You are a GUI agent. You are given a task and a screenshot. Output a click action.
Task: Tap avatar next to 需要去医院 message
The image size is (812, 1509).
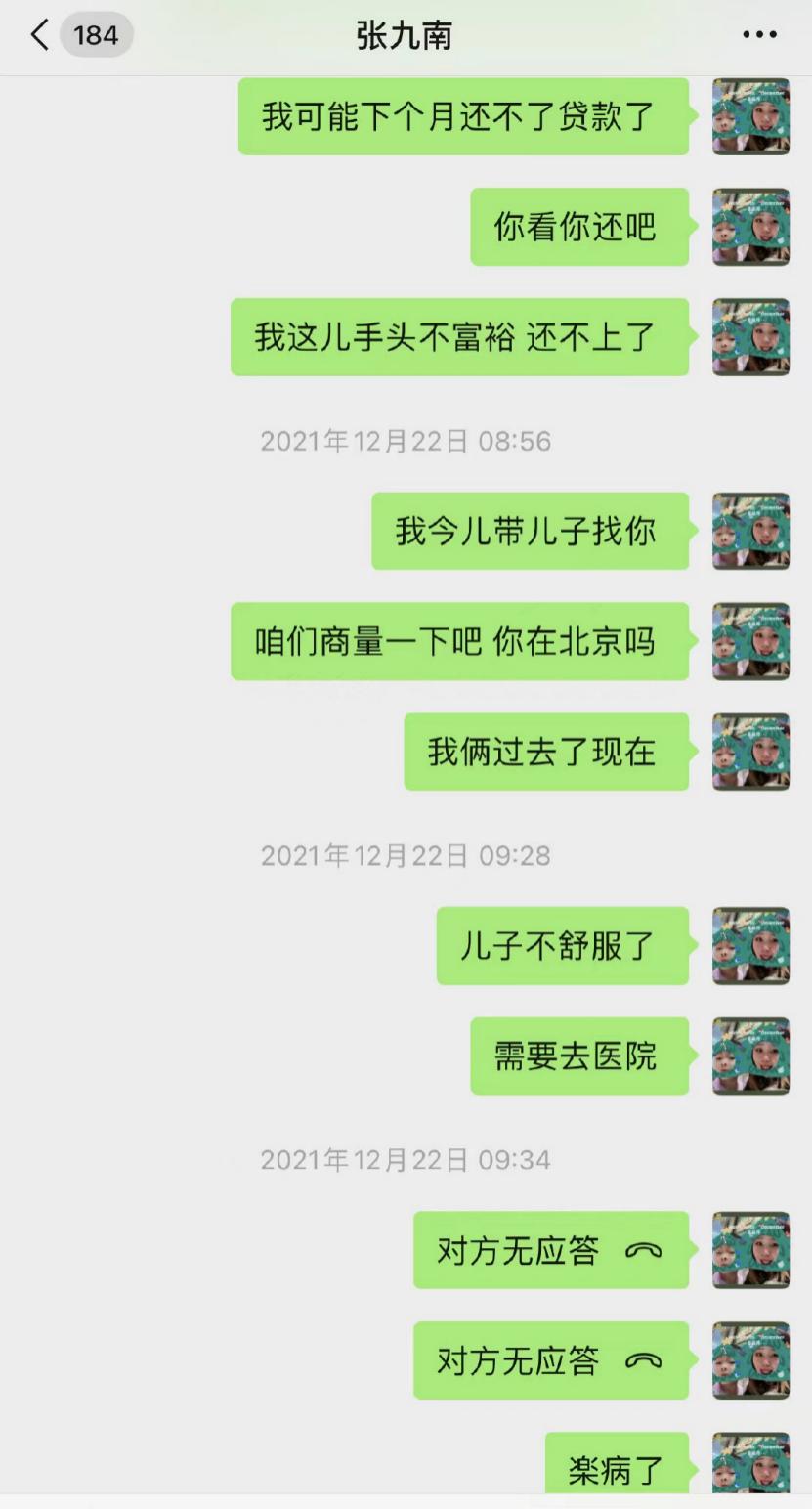coord(750,1056)
